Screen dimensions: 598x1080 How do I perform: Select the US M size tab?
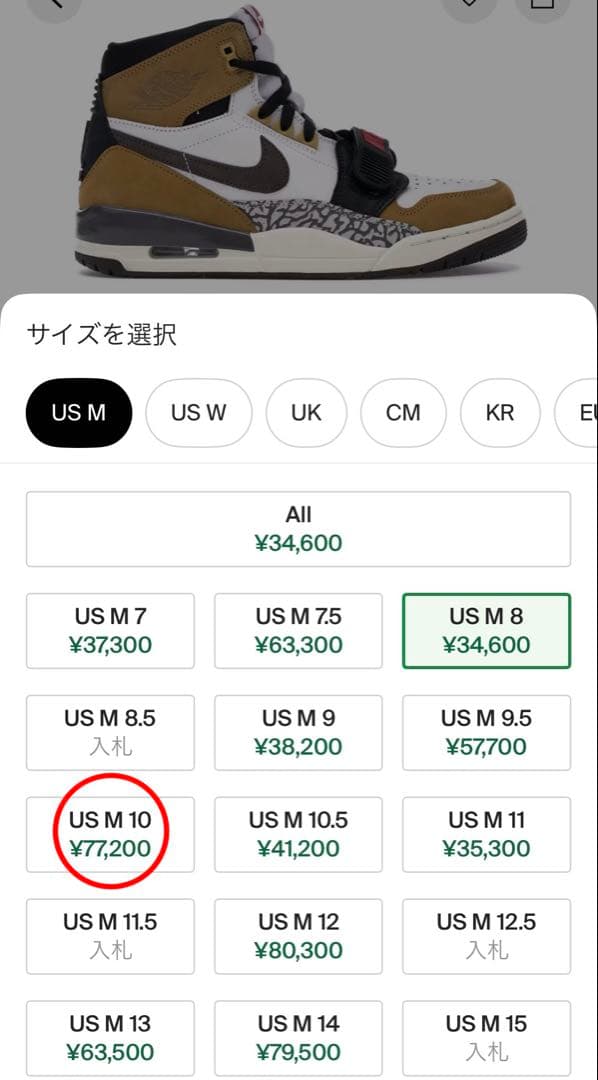coord(79,413)
